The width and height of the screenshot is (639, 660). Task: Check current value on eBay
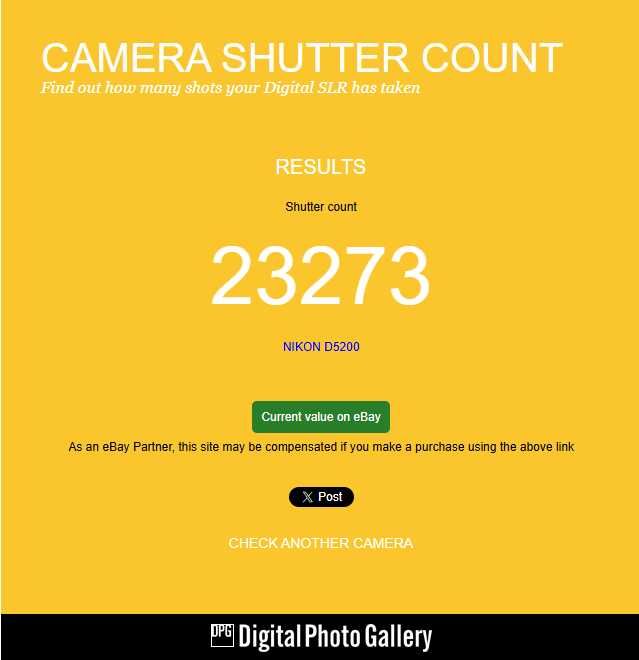(320, 416)
